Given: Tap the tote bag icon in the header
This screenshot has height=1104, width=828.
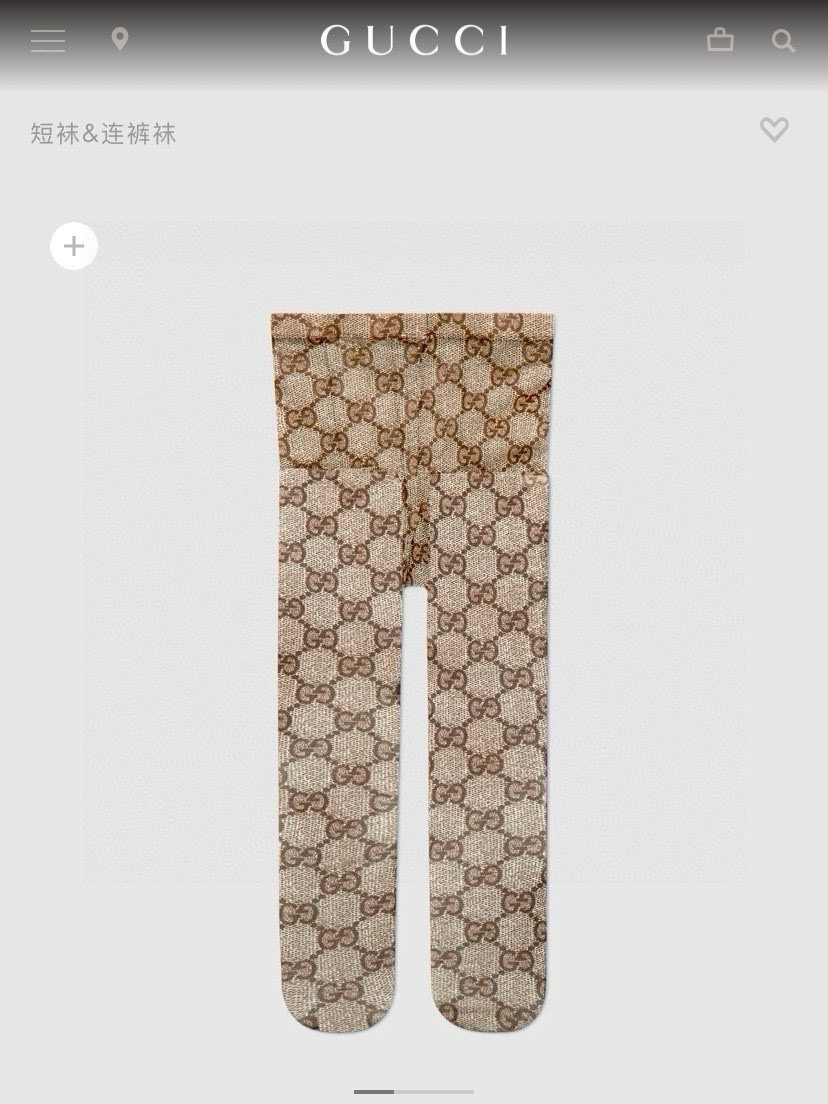Looking at the screenshot, I should pos(719,40).
